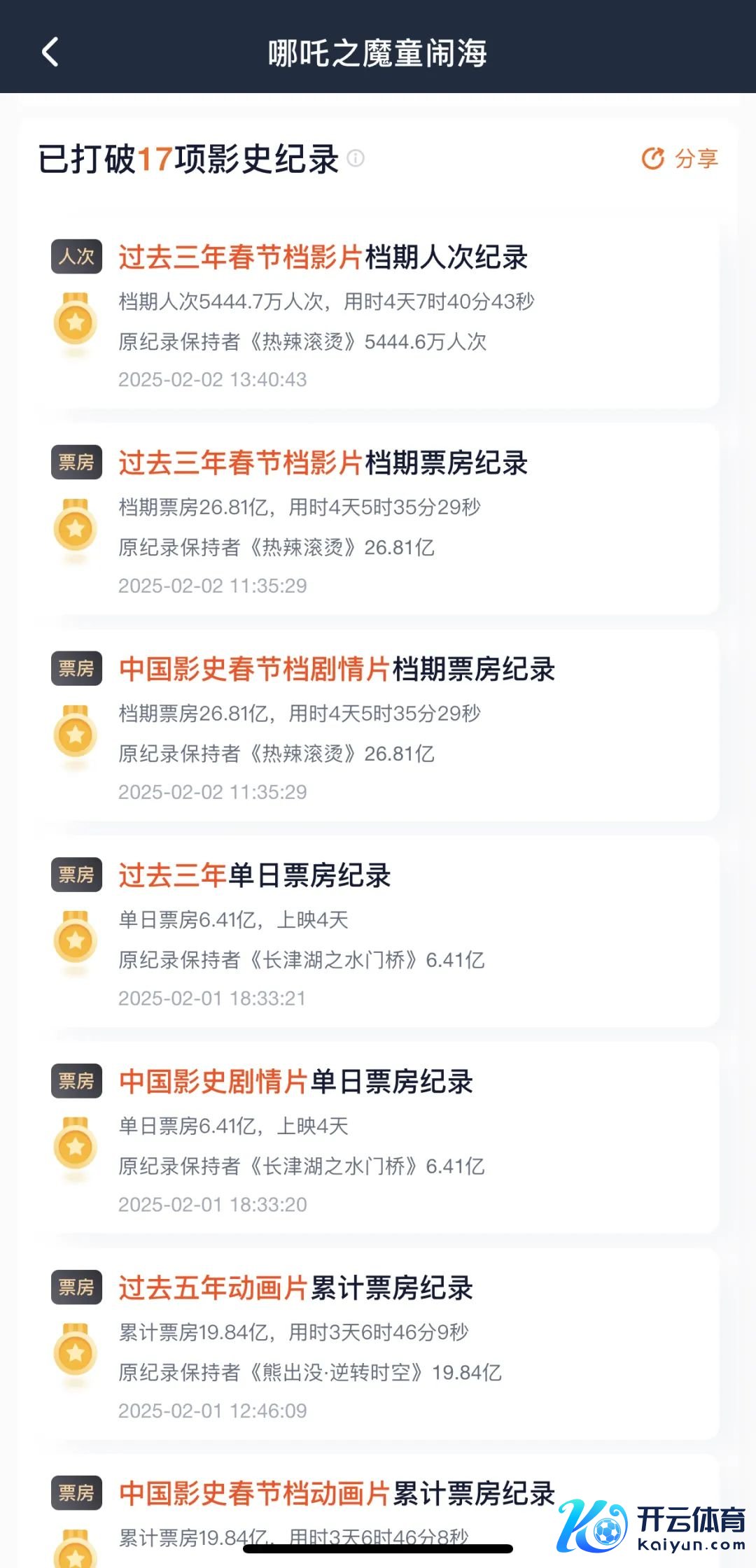Image resolution: width=756 pixels, height=1568 pixels.
Task: Go back using the header arrow
Action: (50, 52)
